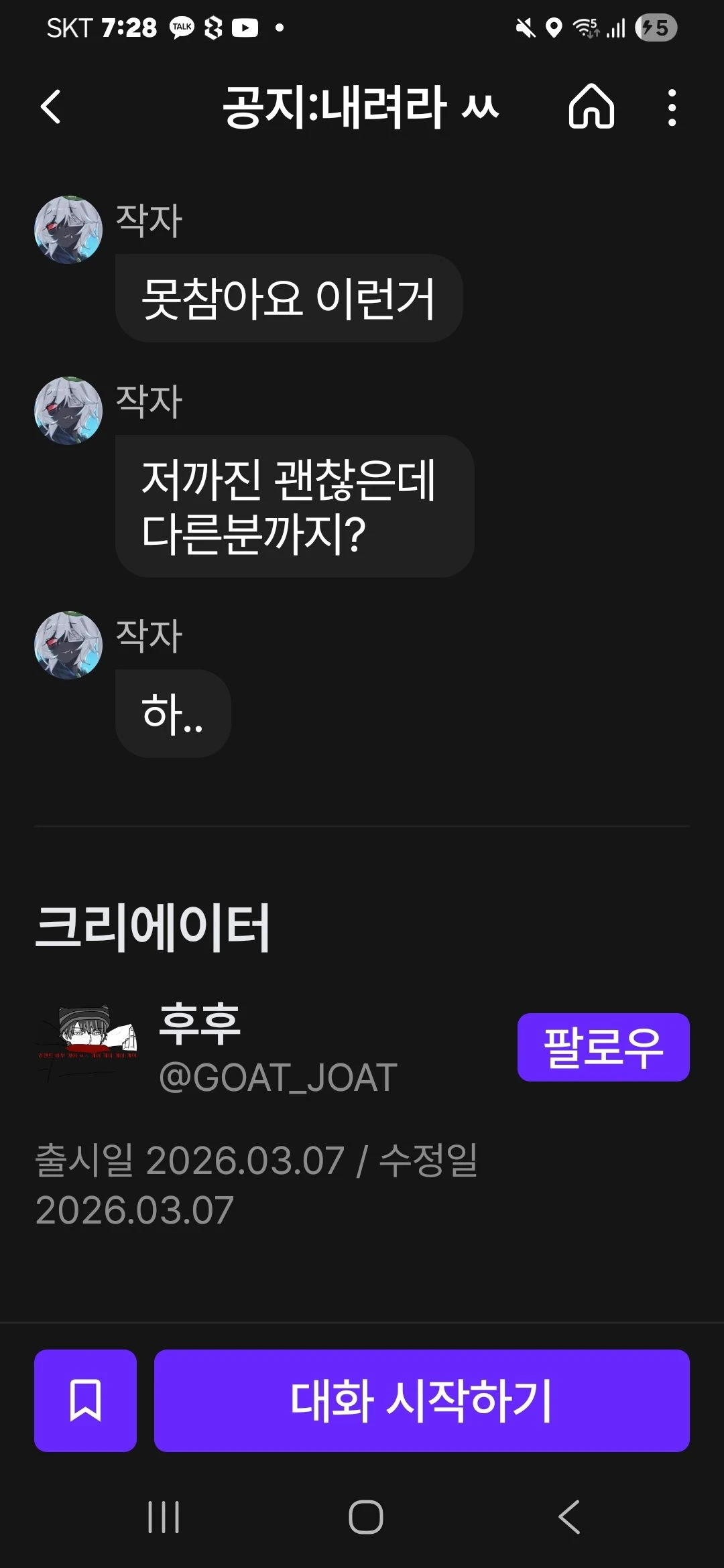Viewport: 724px width, 1568px height.
Task: Tap the system home button
Action: click(366, 1517)
